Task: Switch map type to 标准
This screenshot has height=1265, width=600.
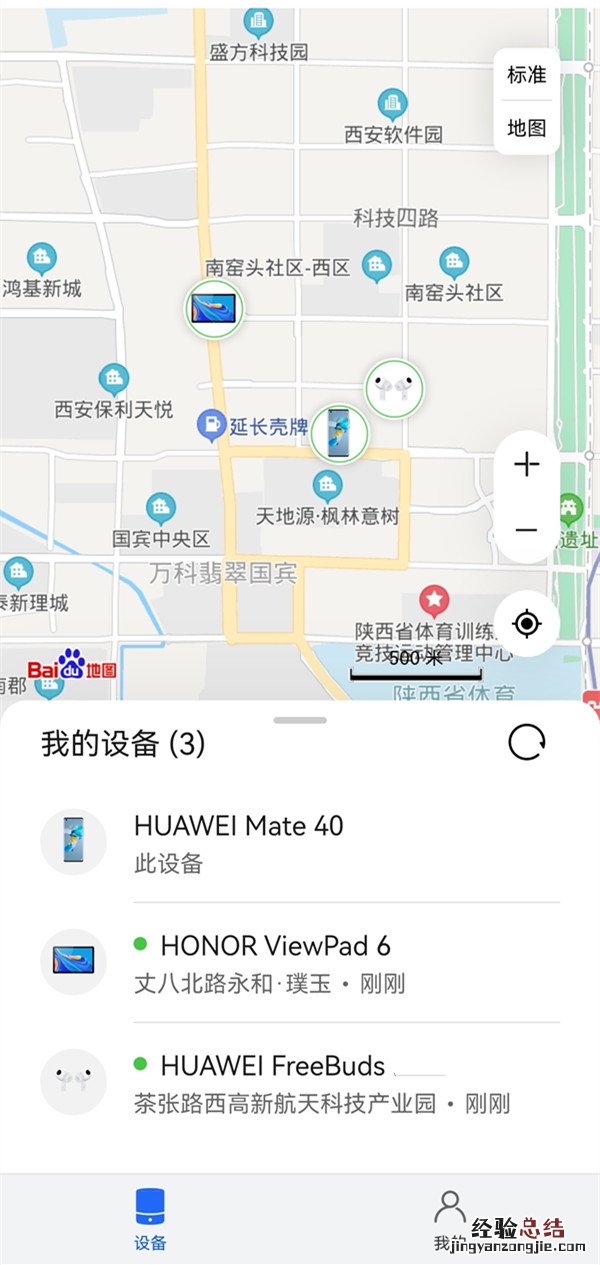Action: 526,75
